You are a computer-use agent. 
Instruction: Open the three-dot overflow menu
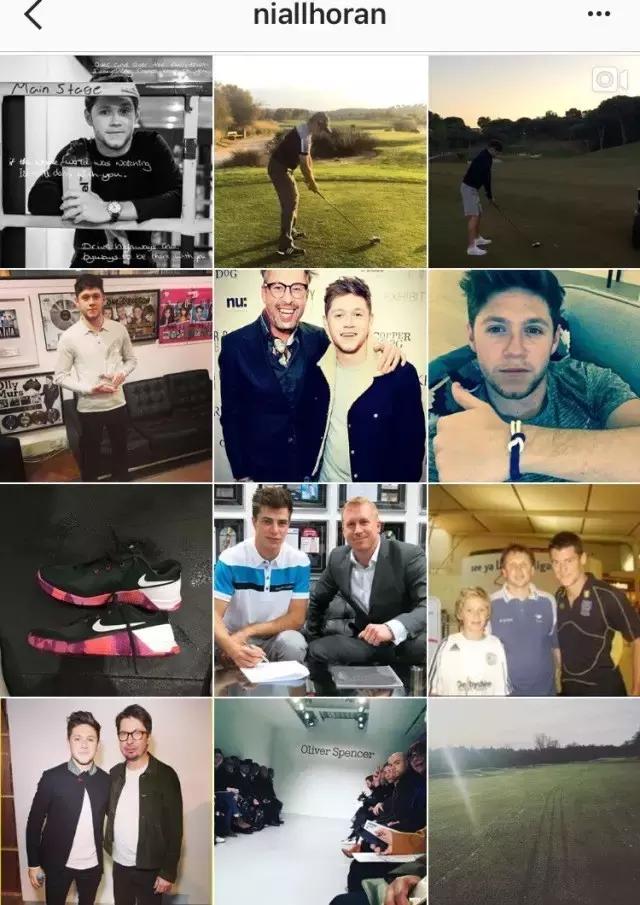(598, 14)
